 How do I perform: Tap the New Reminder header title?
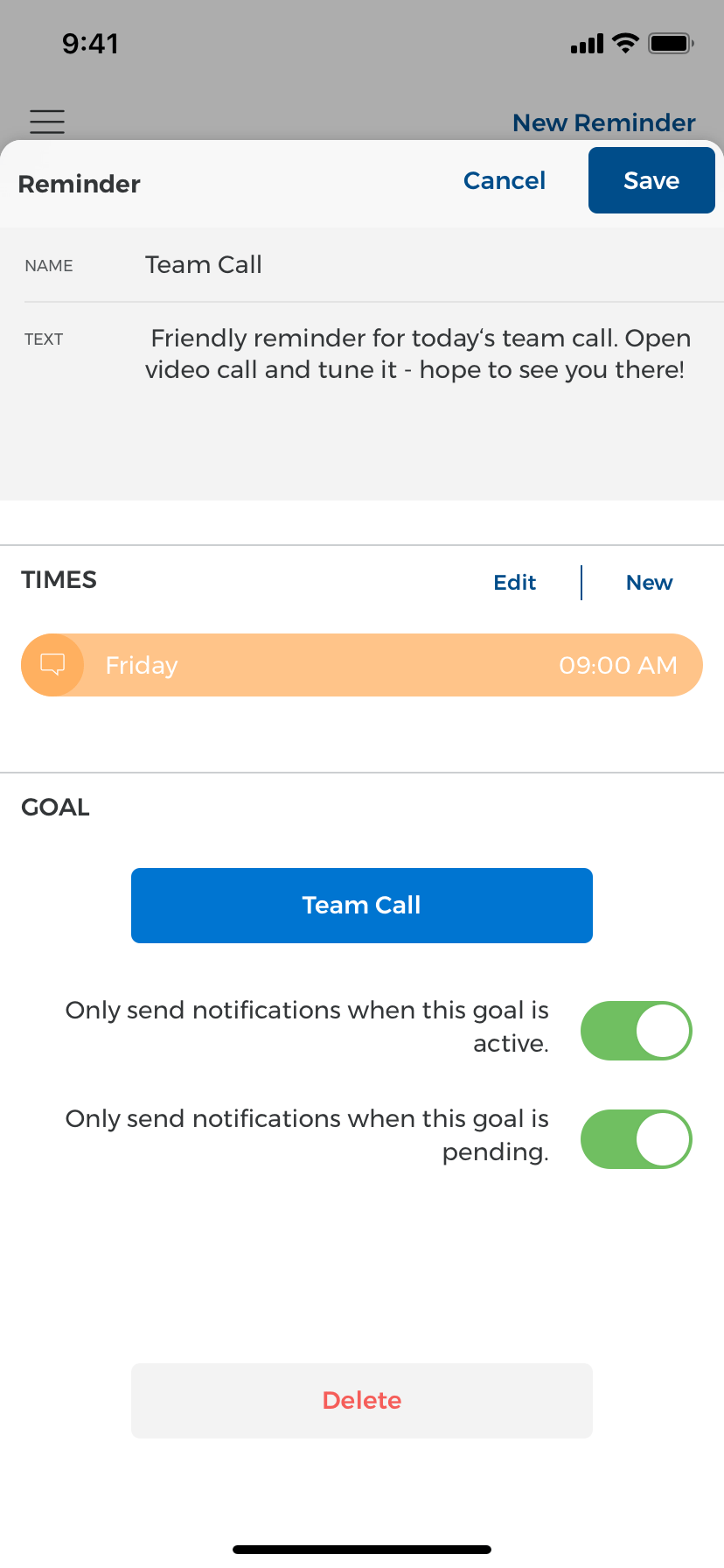[x=603, y=122]
